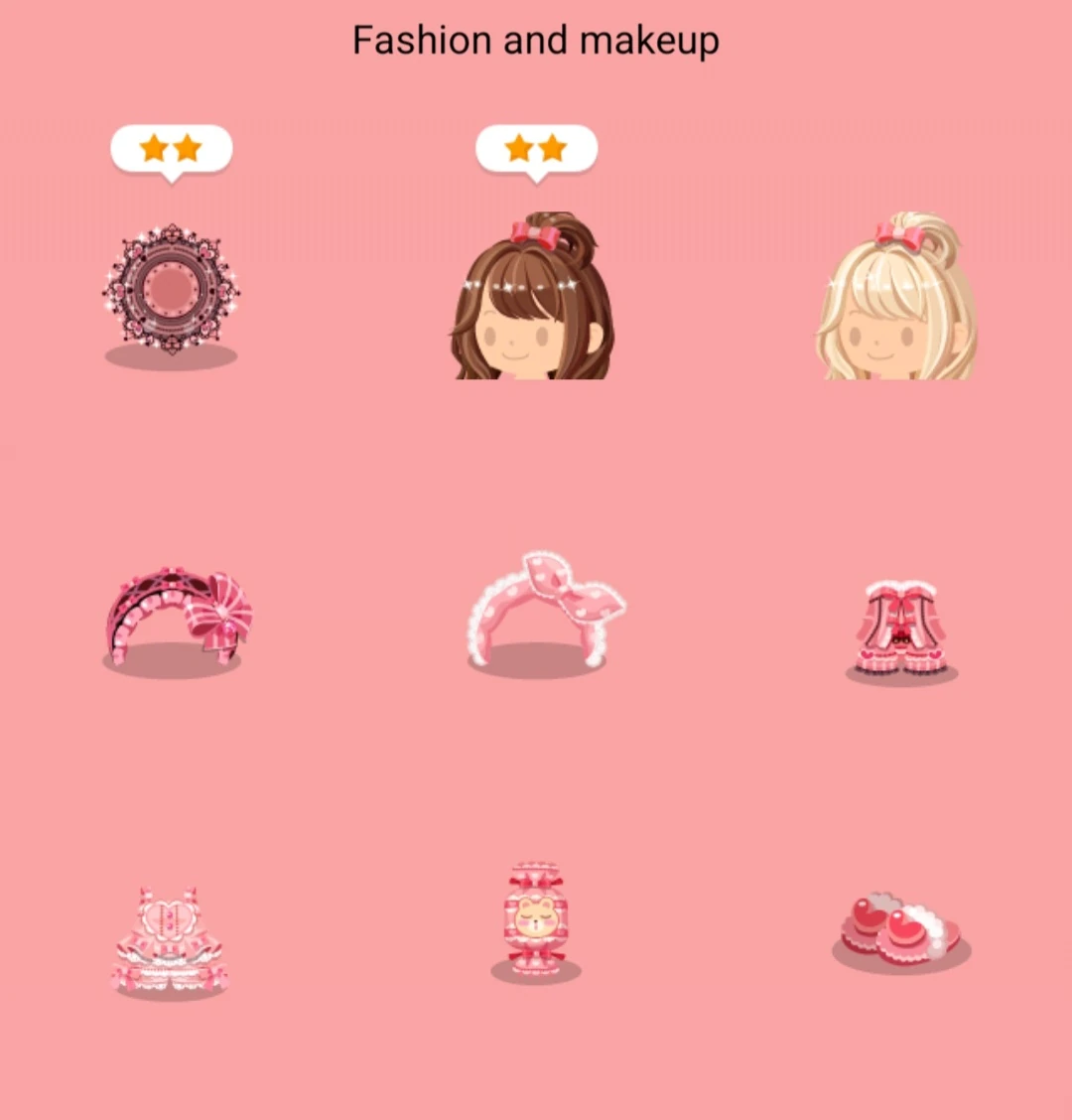Tap the two-star rating above the brown hairstyle
Viewport: 1072px width, 1120px height.
536,147
